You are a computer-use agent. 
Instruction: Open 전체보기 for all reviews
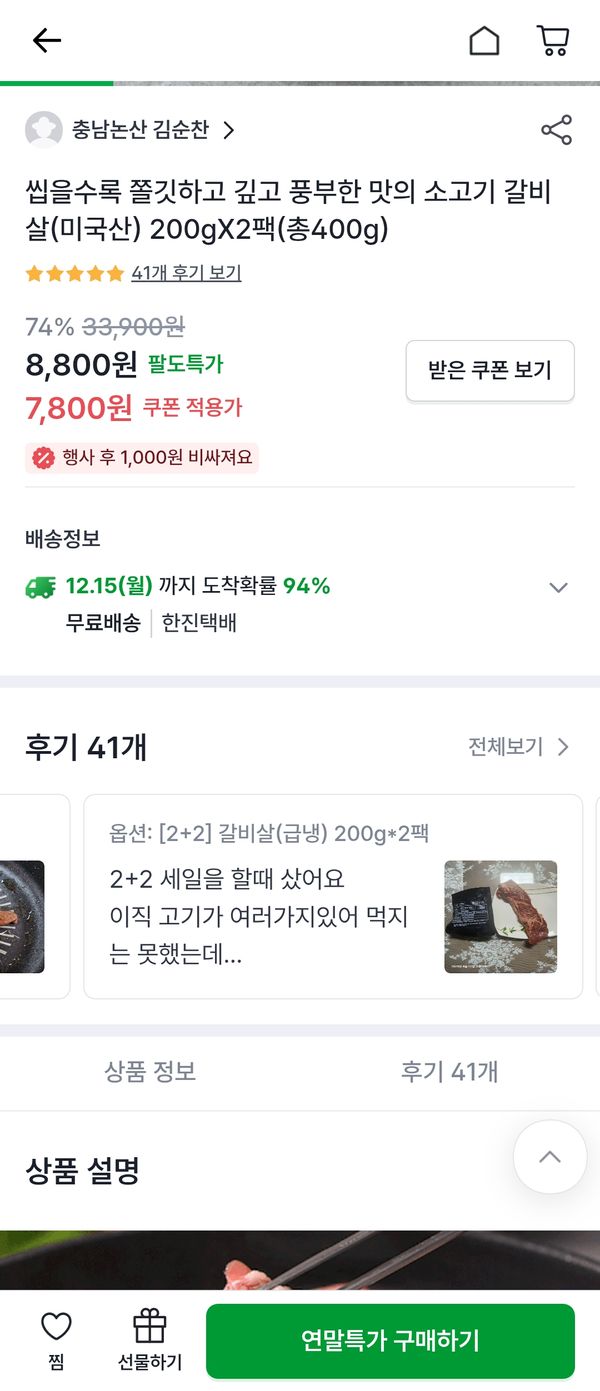pyautogui.click(x=518, y=747)
